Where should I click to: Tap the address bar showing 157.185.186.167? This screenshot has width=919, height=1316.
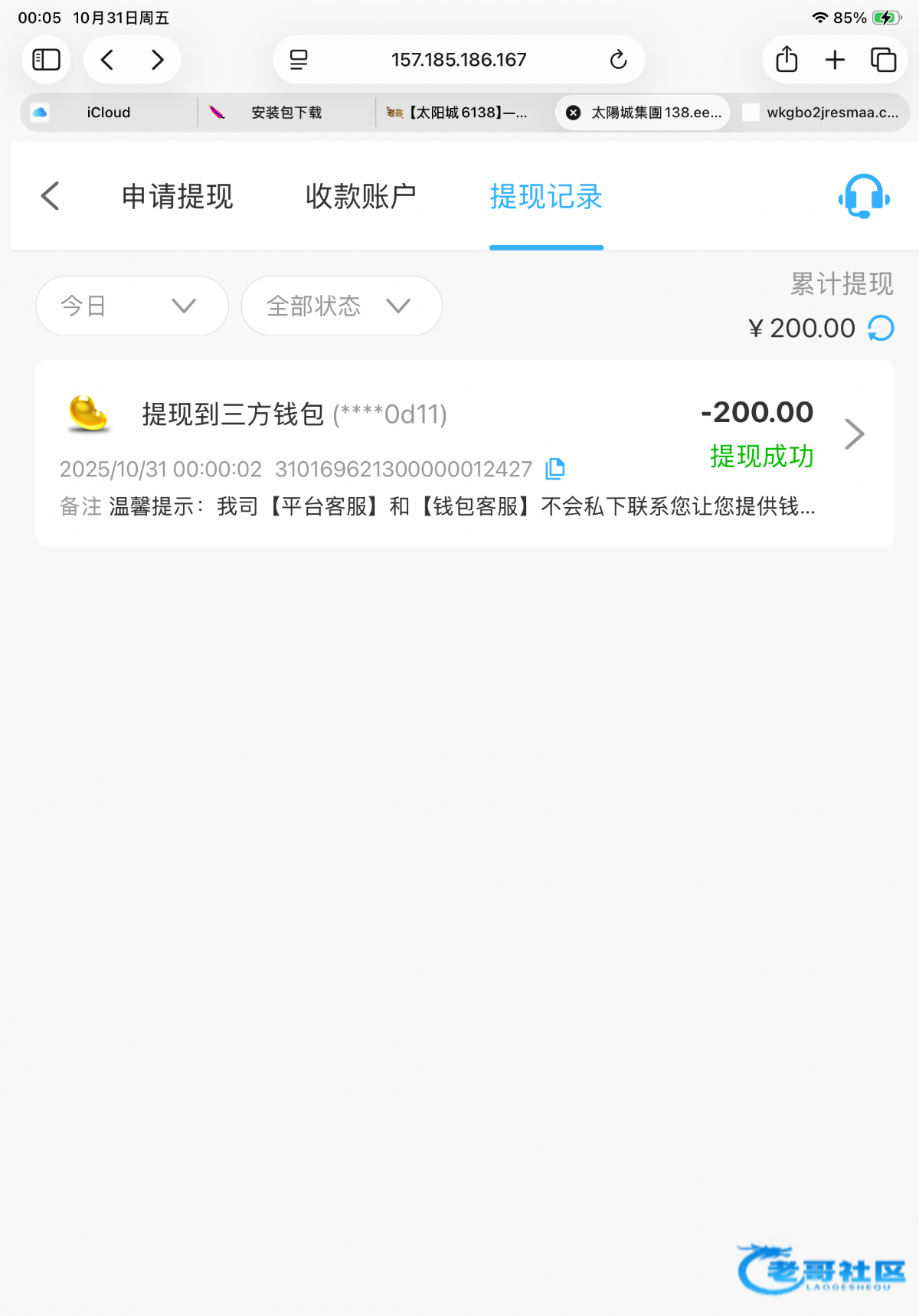click(458, 60)
